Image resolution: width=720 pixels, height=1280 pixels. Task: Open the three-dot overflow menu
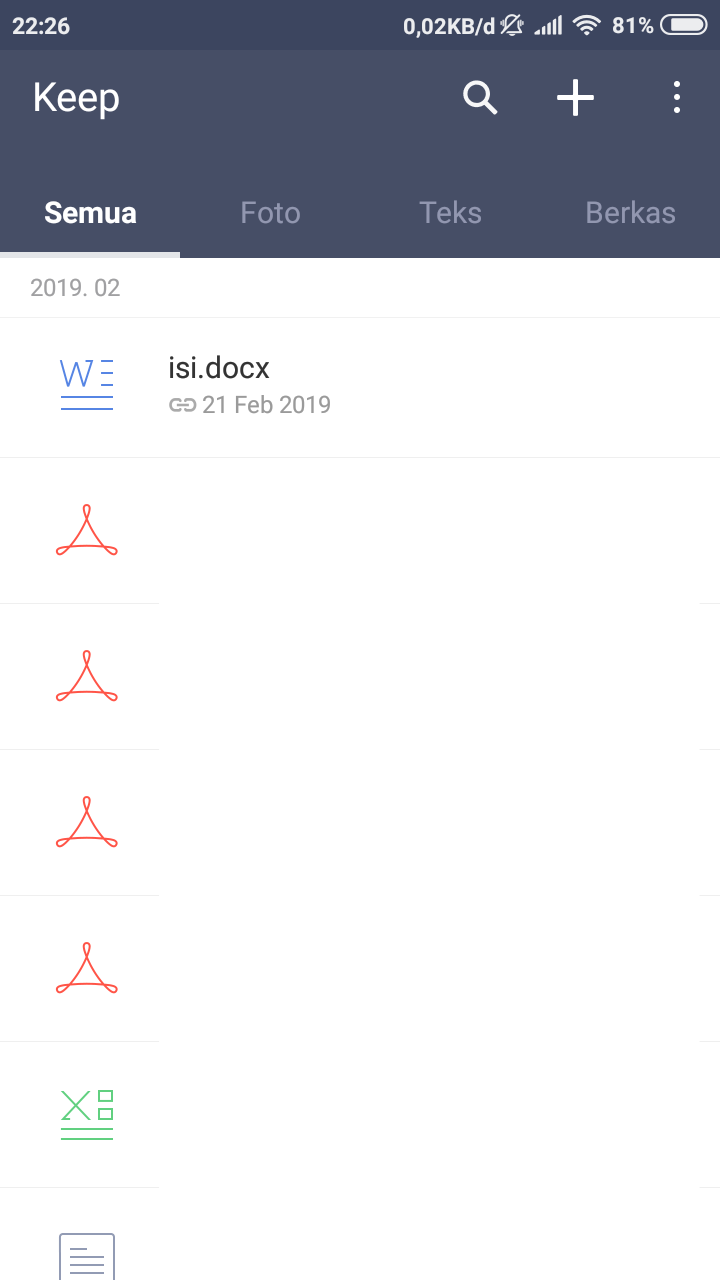pyautogui.click(x=677, y=98)
